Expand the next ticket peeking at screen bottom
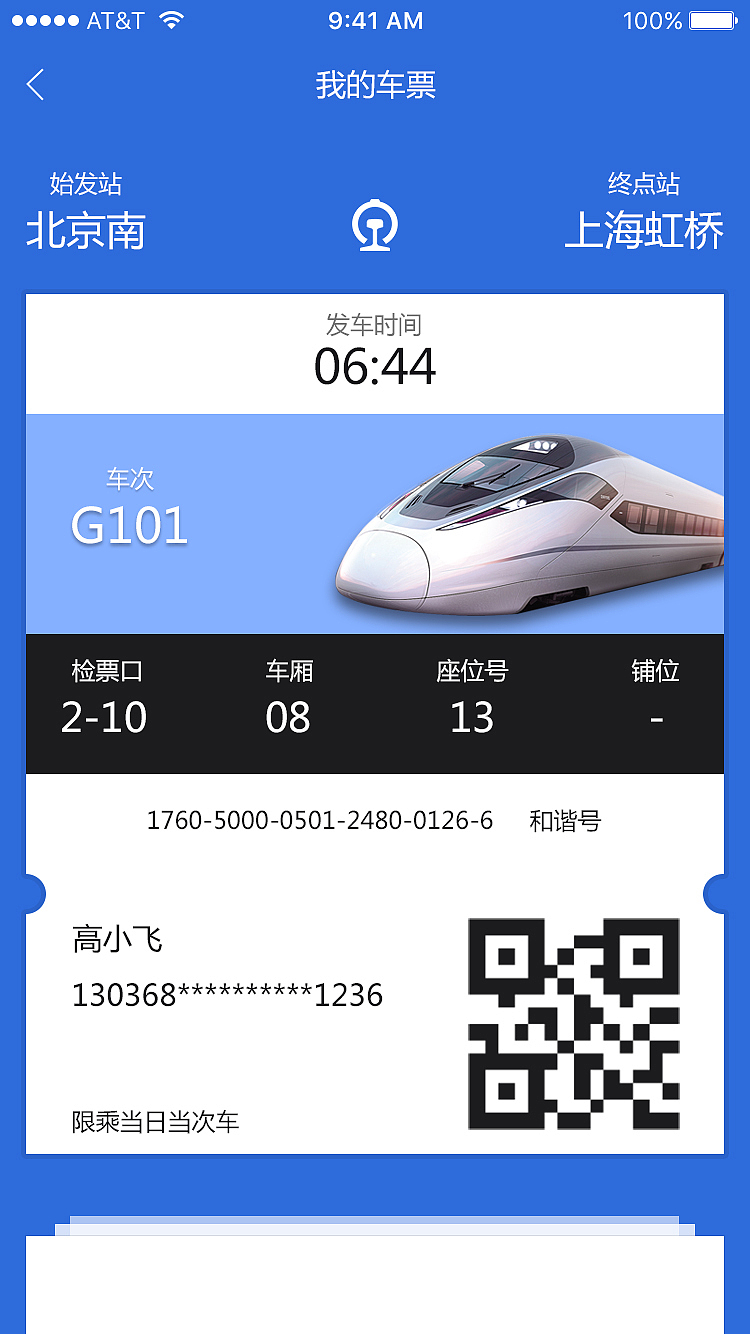The width and height of the screenshot is (750, 1334). 375,1290
